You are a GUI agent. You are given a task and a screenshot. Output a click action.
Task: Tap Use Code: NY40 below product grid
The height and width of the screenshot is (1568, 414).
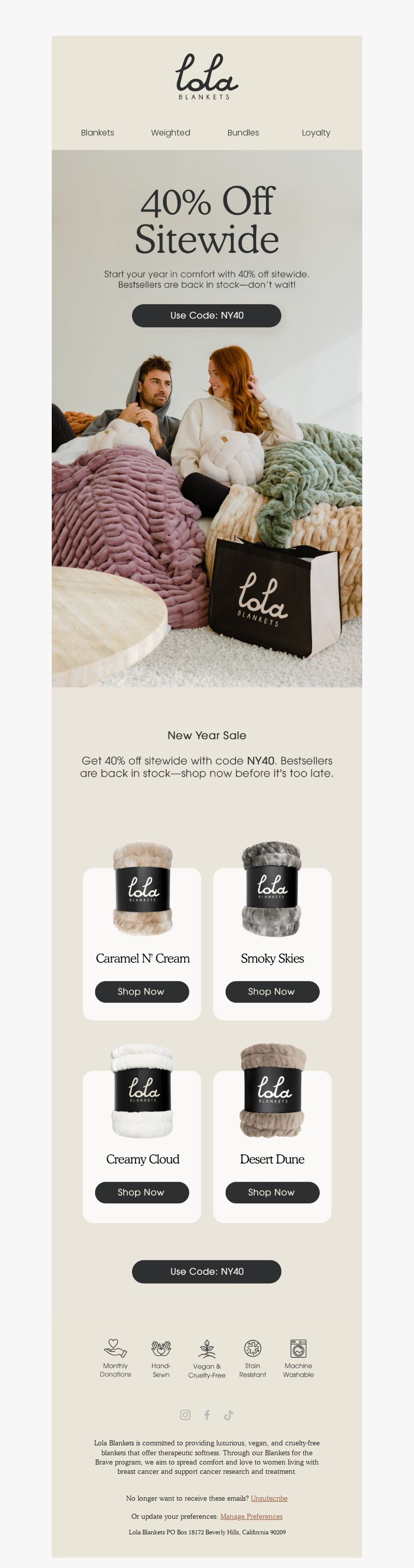[206, 1272]
